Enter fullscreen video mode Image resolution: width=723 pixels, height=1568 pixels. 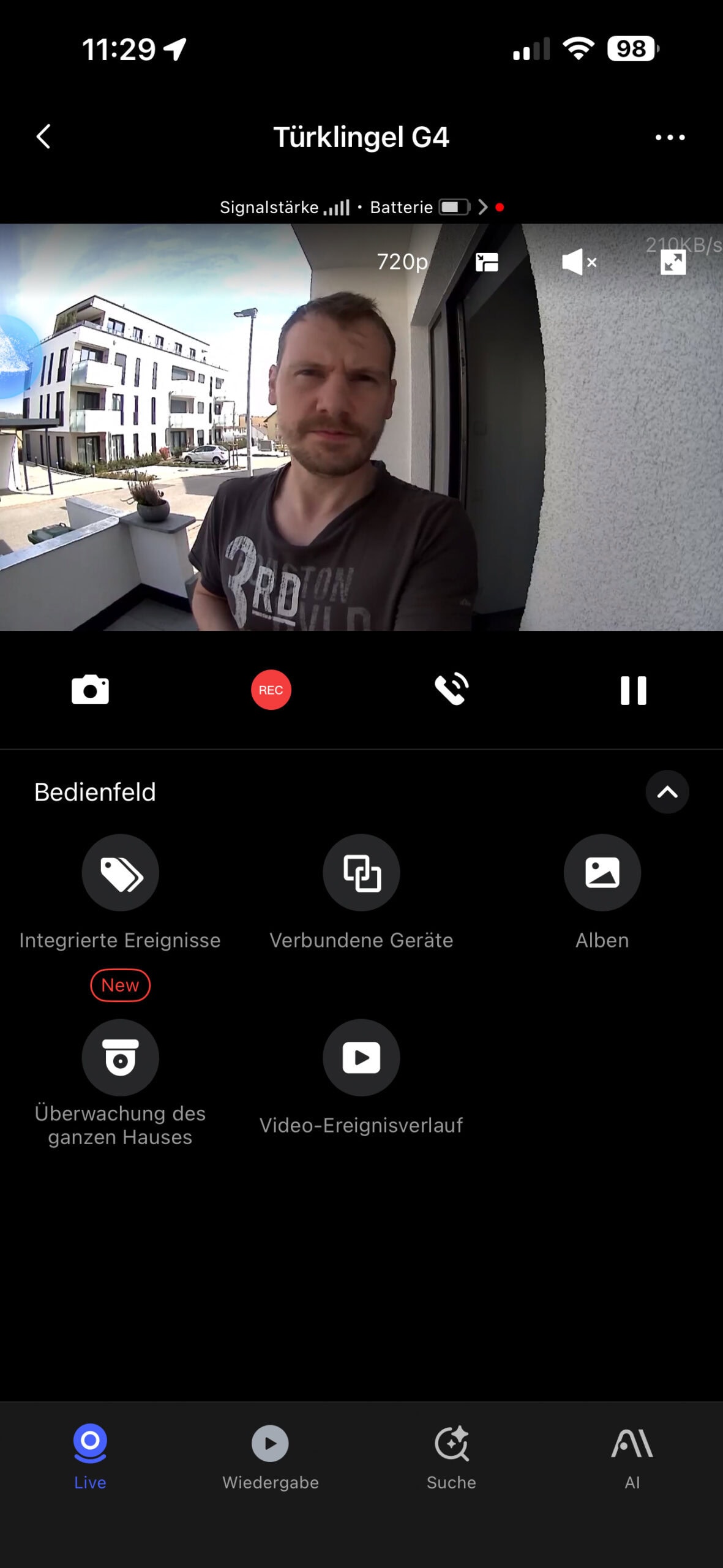(673, 263)
